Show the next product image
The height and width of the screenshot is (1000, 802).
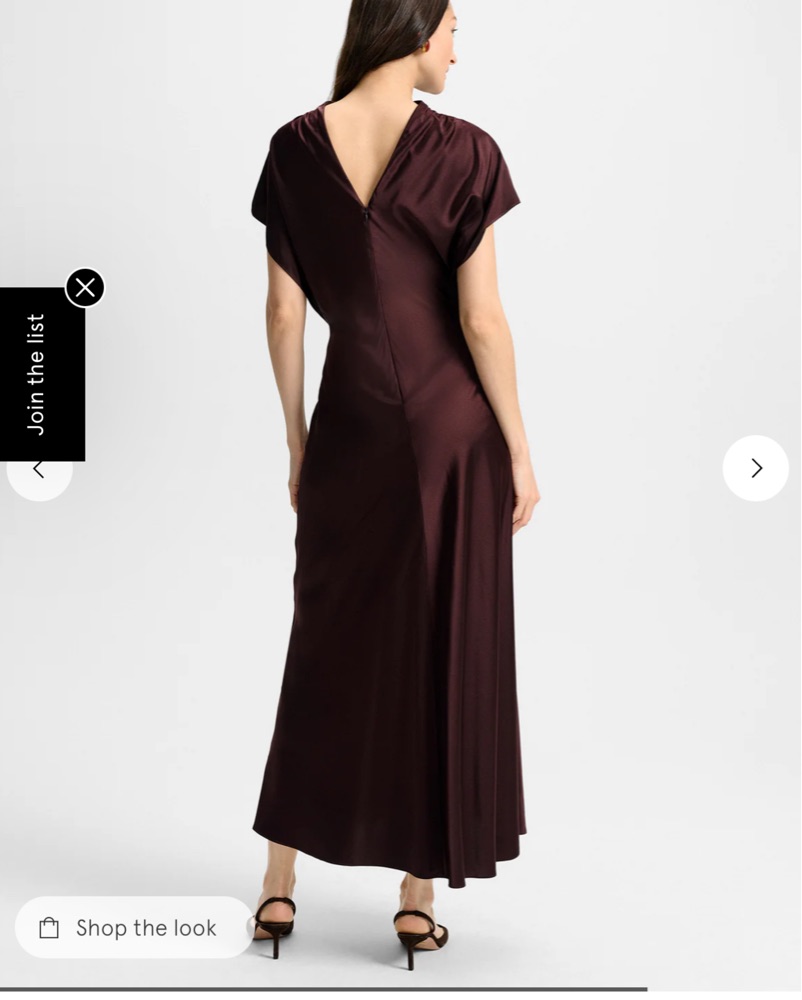coord(756,468)
